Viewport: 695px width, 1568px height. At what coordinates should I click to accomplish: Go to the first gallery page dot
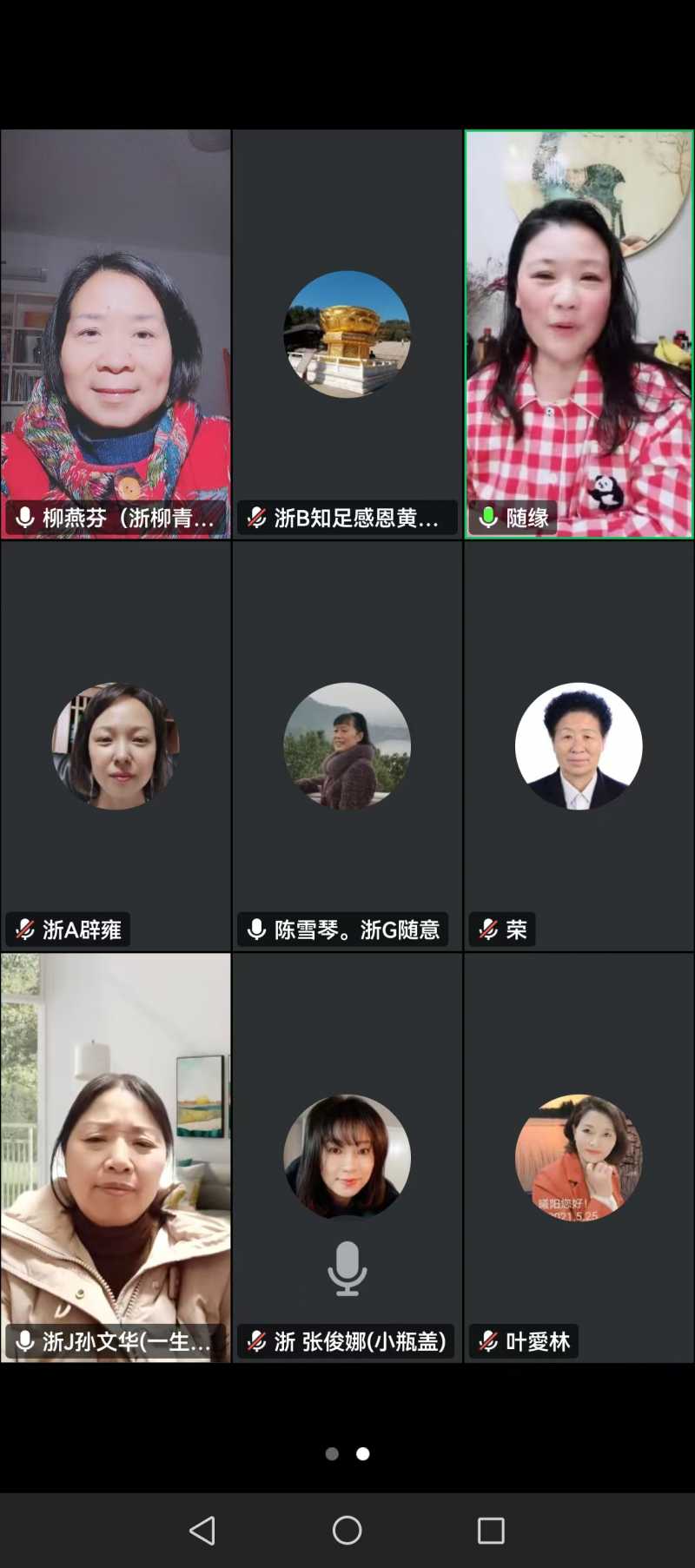coord(332,1453)
